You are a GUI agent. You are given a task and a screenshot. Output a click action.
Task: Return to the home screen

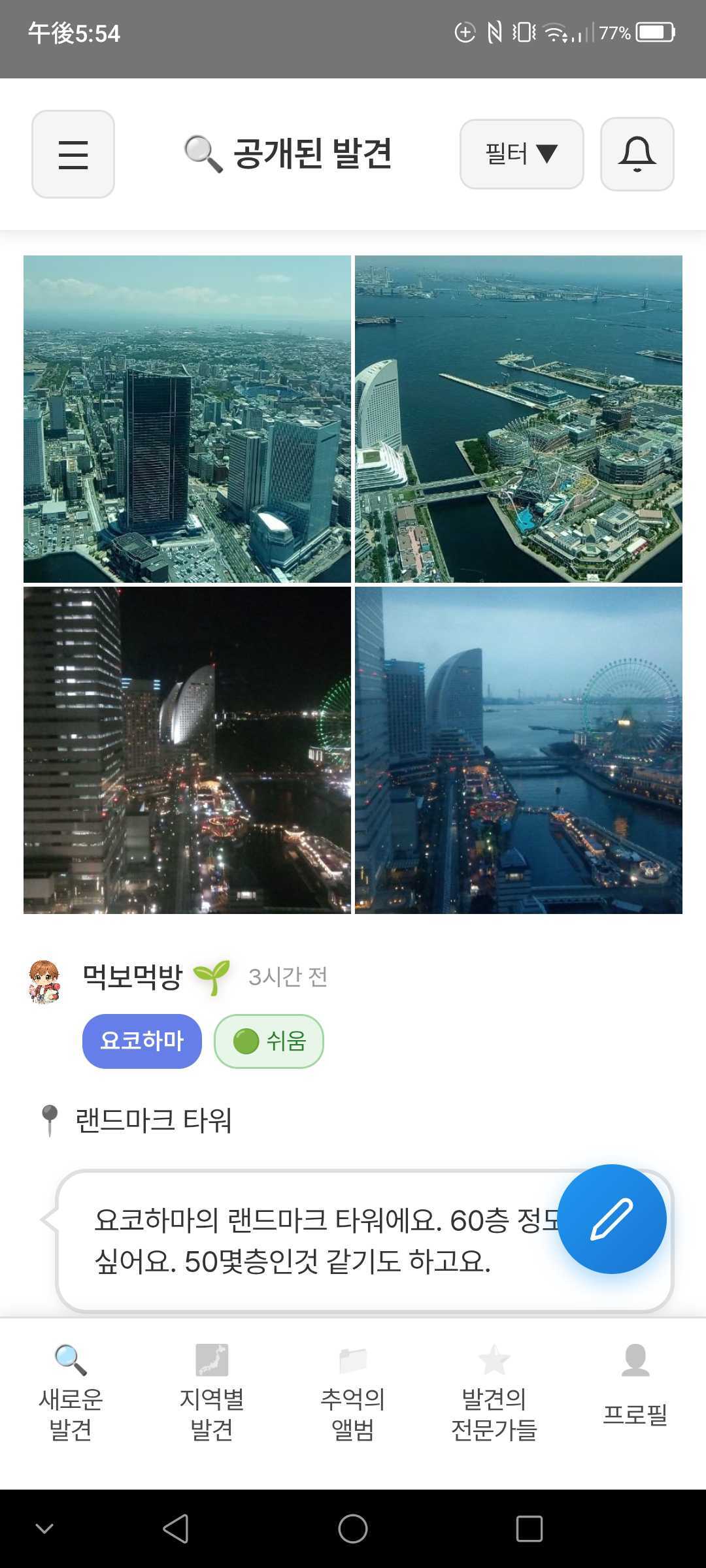click(x=353, y=1528)
